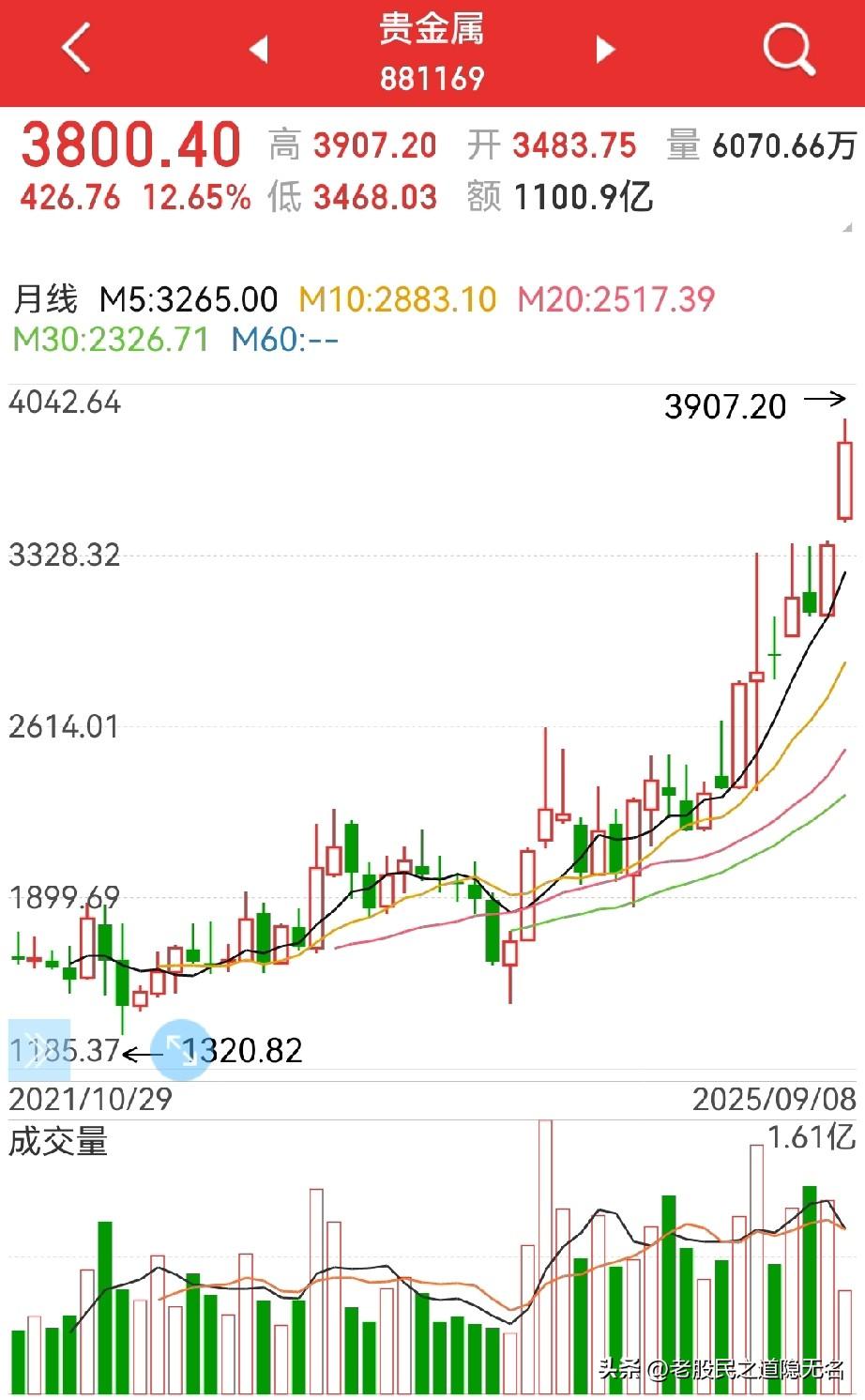Screen dimensions: 865x1400
Task: Tap the double-arrow panel expander on chart
Action: 38,1049
